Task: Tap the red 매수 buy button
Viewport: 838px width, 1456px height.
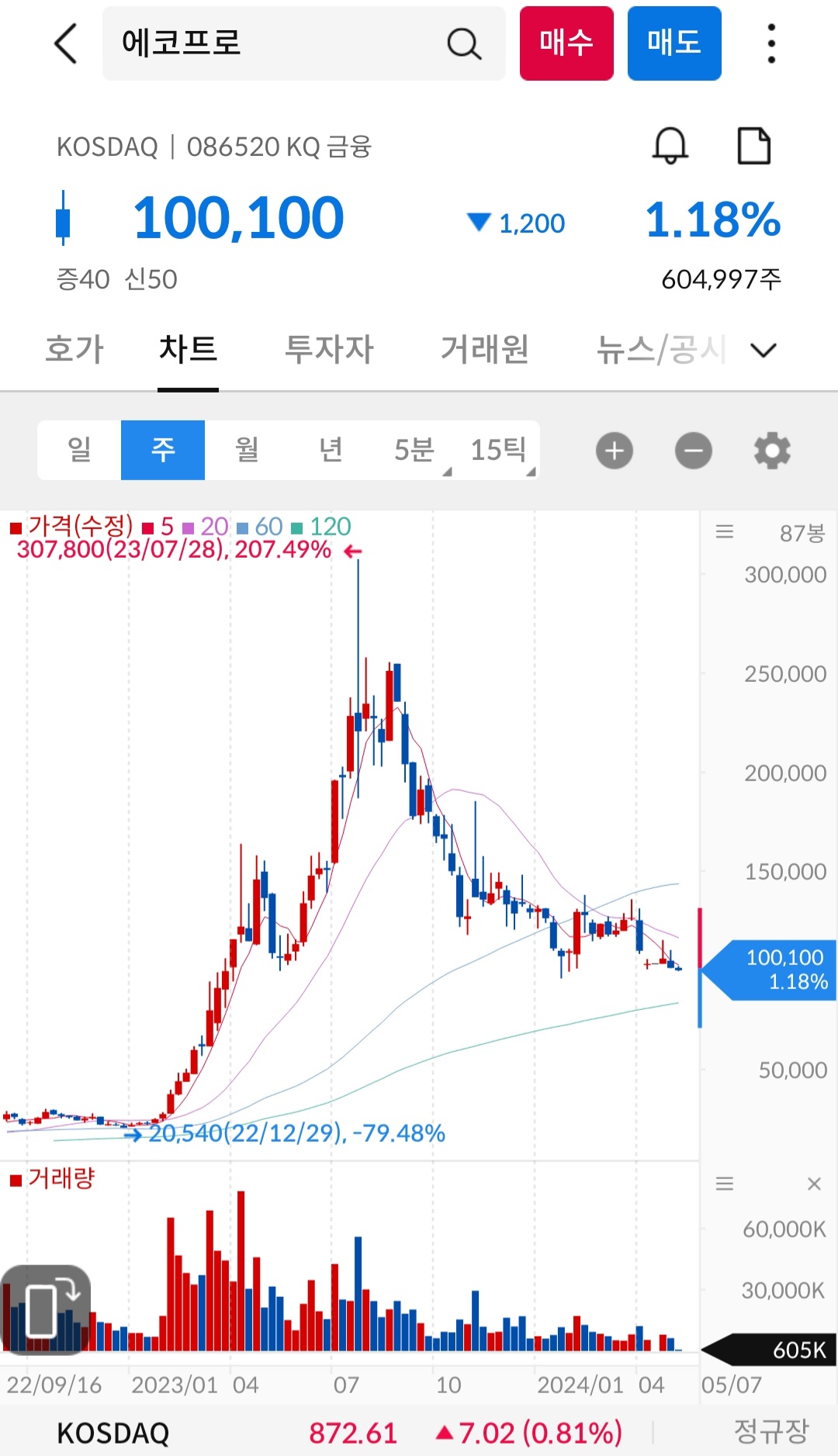Action: (x=566, y=43)
